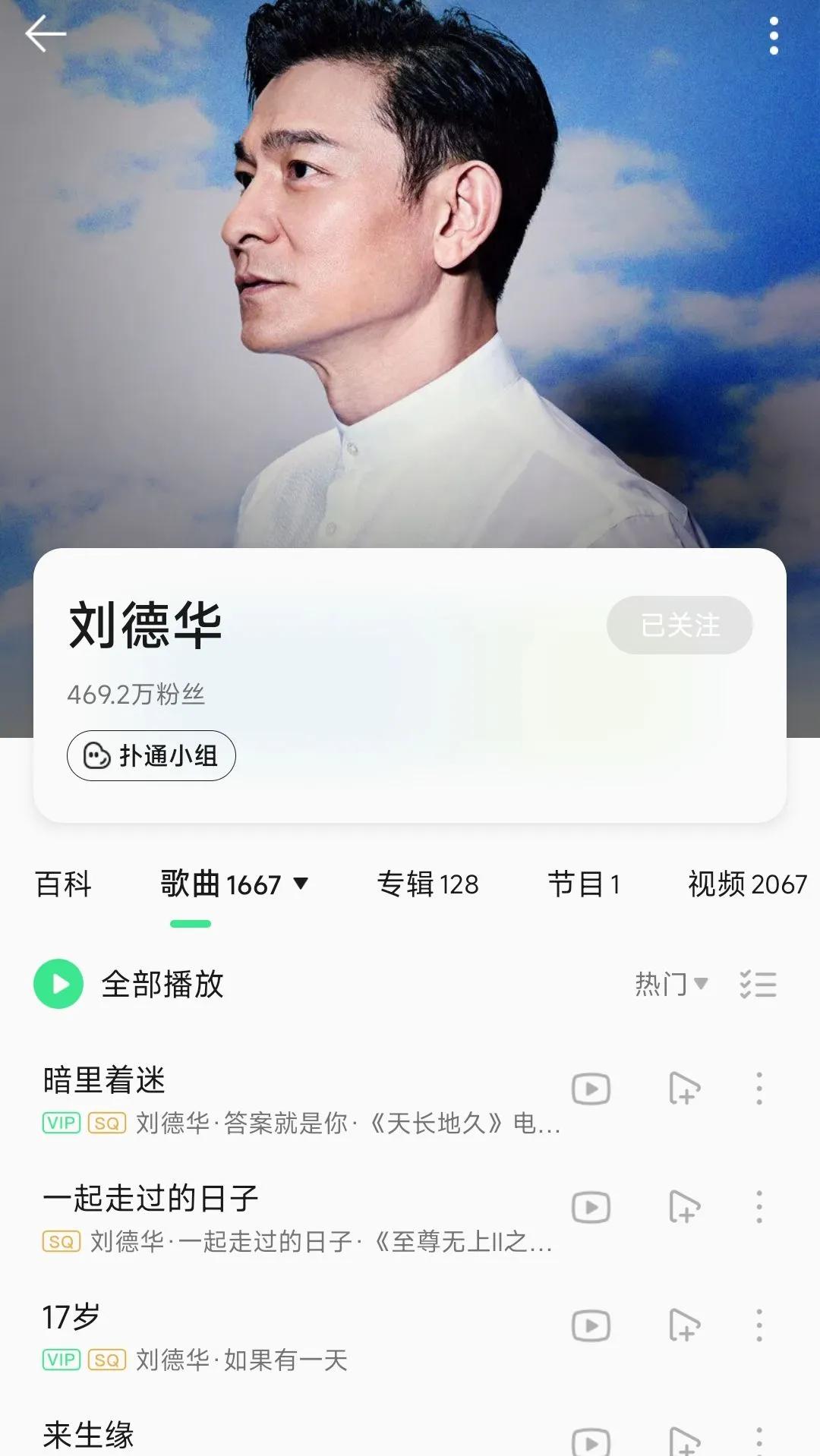Viewport: 820px width, 1456px height.
Task: Open more options for 17岁
Action: [758, 1325]
